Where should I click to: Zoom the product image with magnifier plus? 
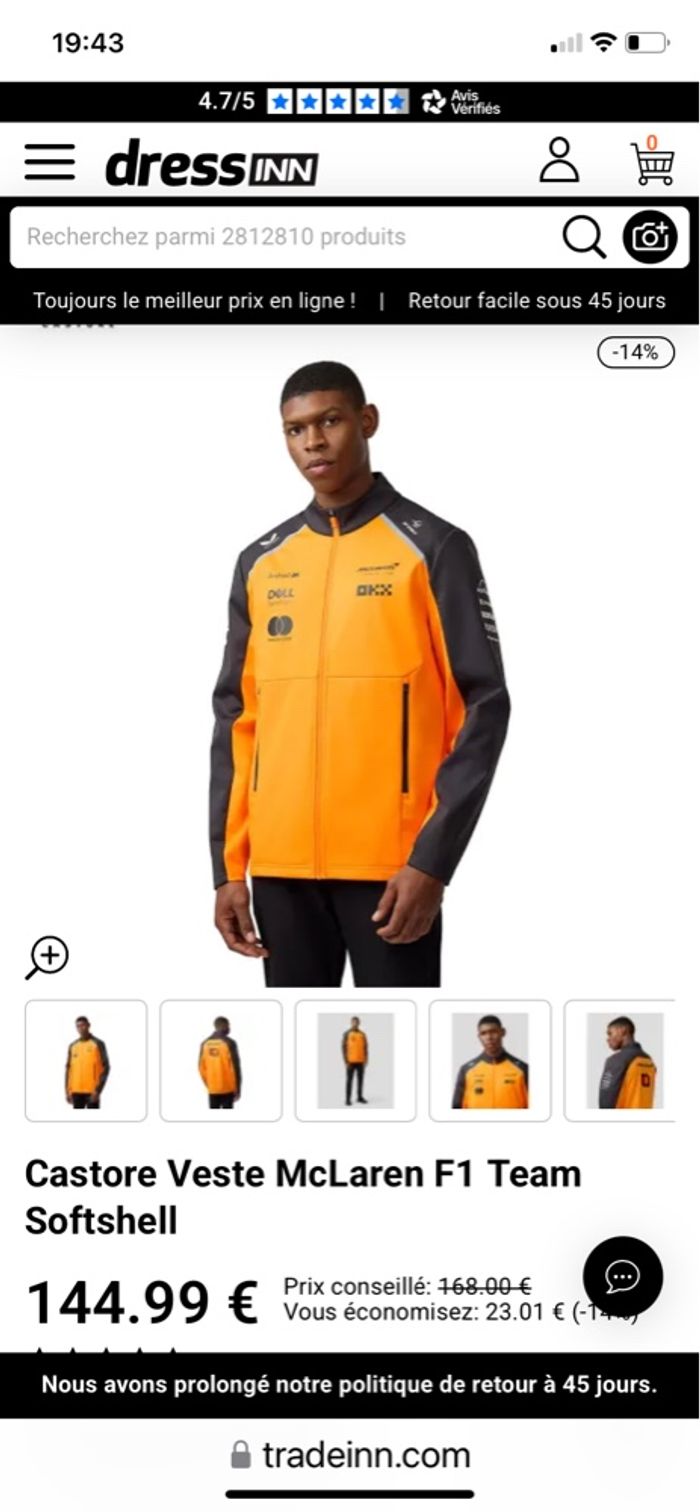[47, 957]
